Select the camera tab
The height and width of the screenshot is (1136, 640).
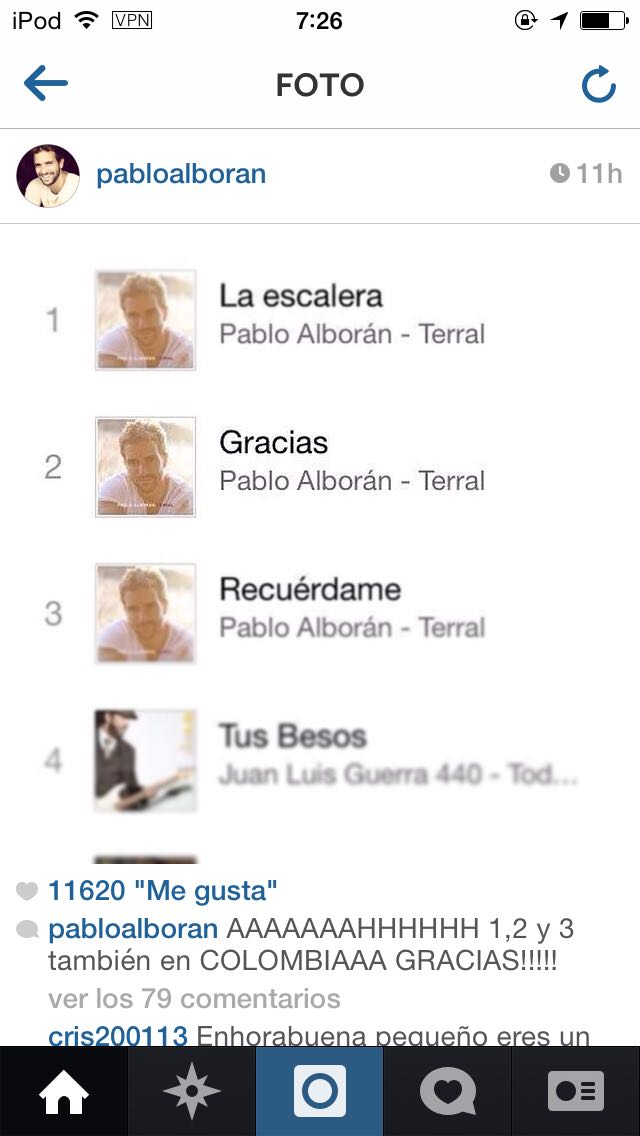pos(320,1091)
